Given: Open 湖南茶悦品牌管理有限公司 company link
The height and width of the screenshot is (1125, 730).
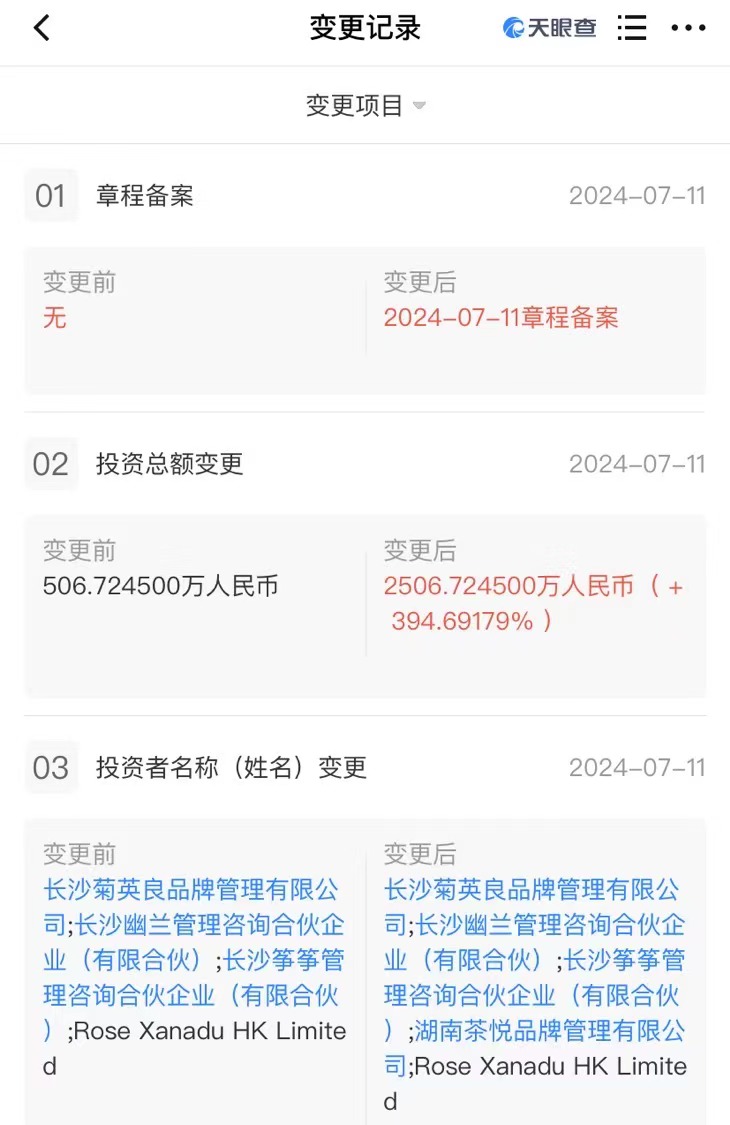Looking at the screenshot, I should click(550, 1031).
